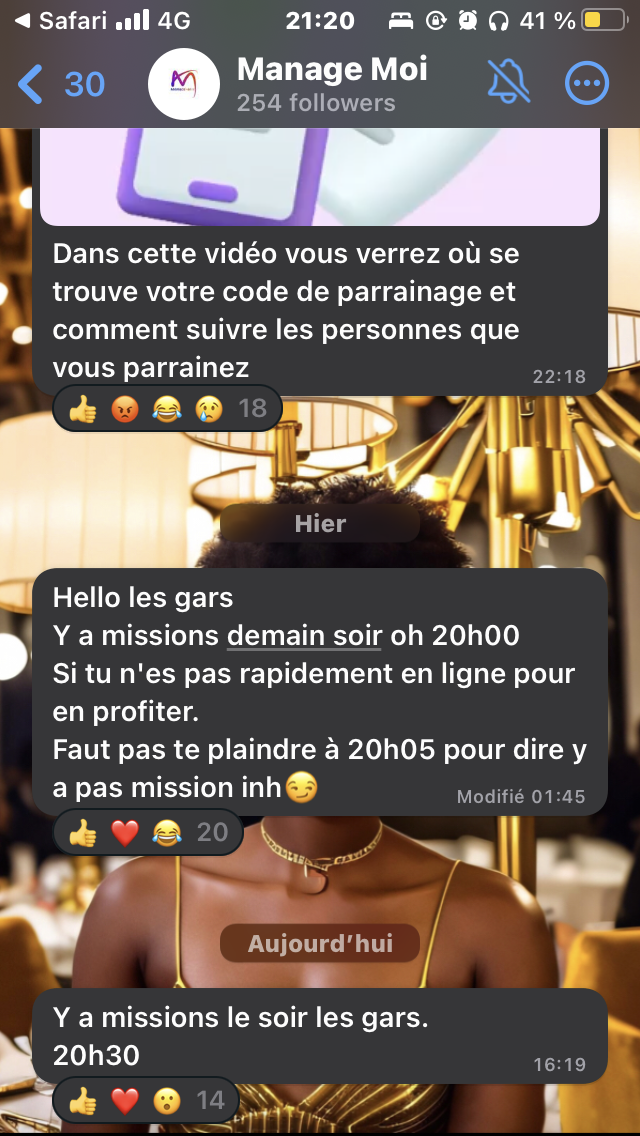Open reactions on the "Hello les gars" message
Screen dimensions: 640x1136
[x=147, y=832]
